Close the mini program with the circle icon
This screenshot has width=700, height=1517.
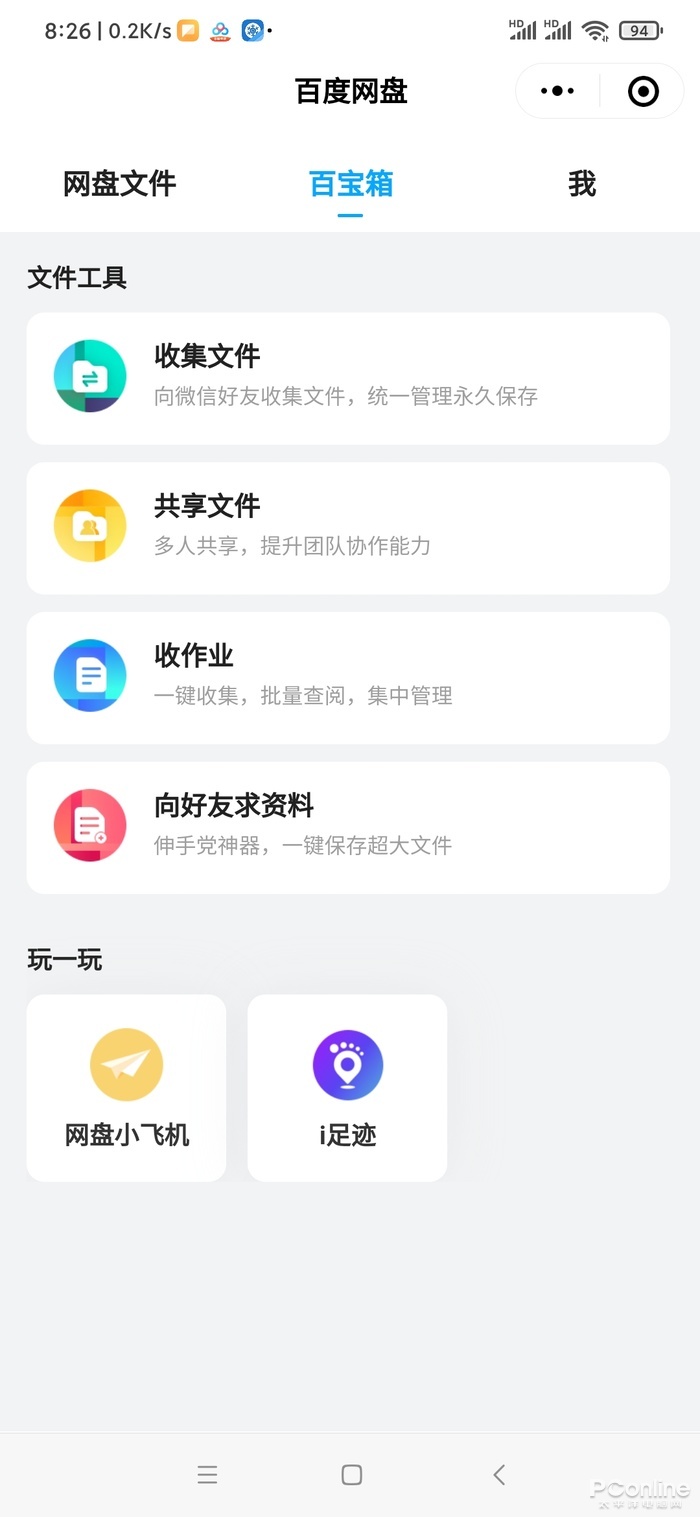[643, 91]
